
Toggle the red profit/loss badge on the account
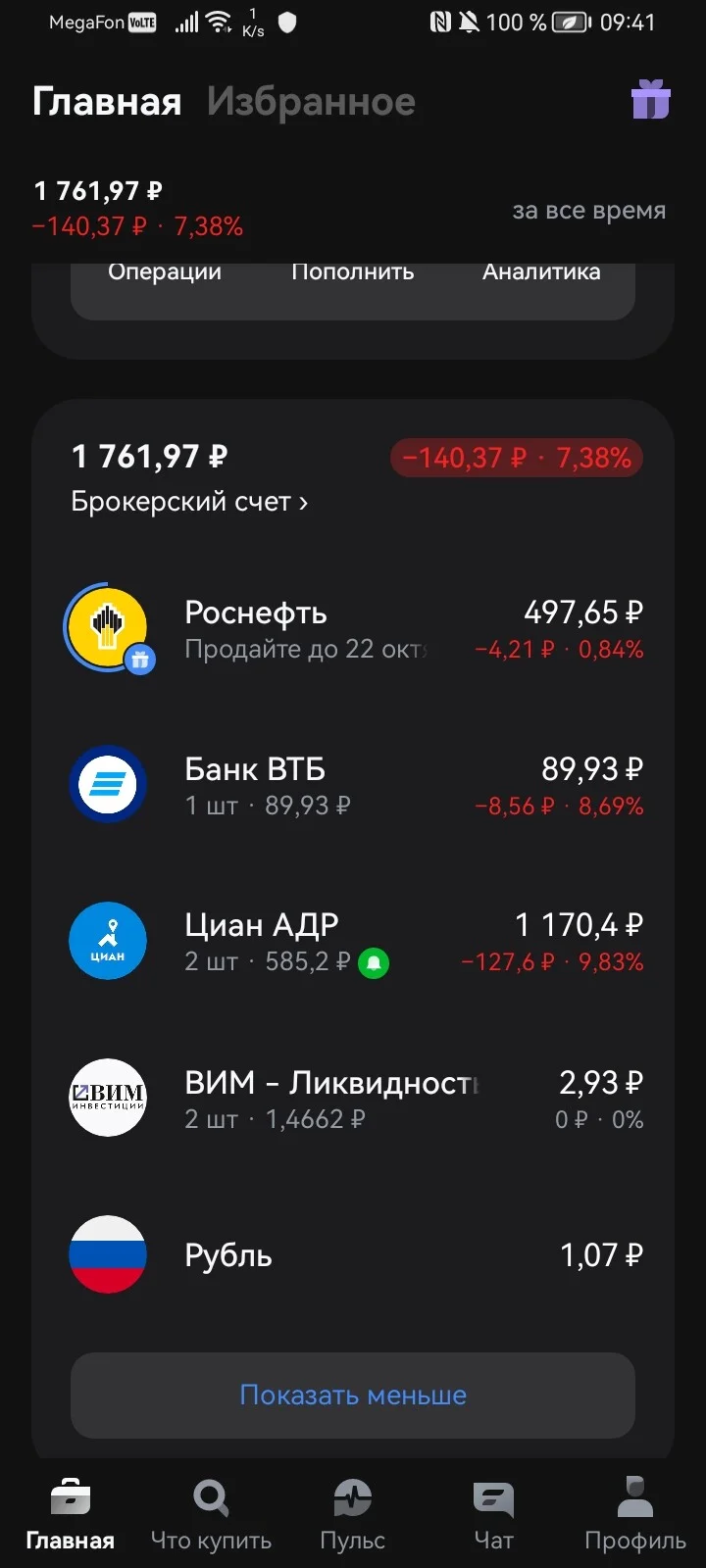click(517, 458)
